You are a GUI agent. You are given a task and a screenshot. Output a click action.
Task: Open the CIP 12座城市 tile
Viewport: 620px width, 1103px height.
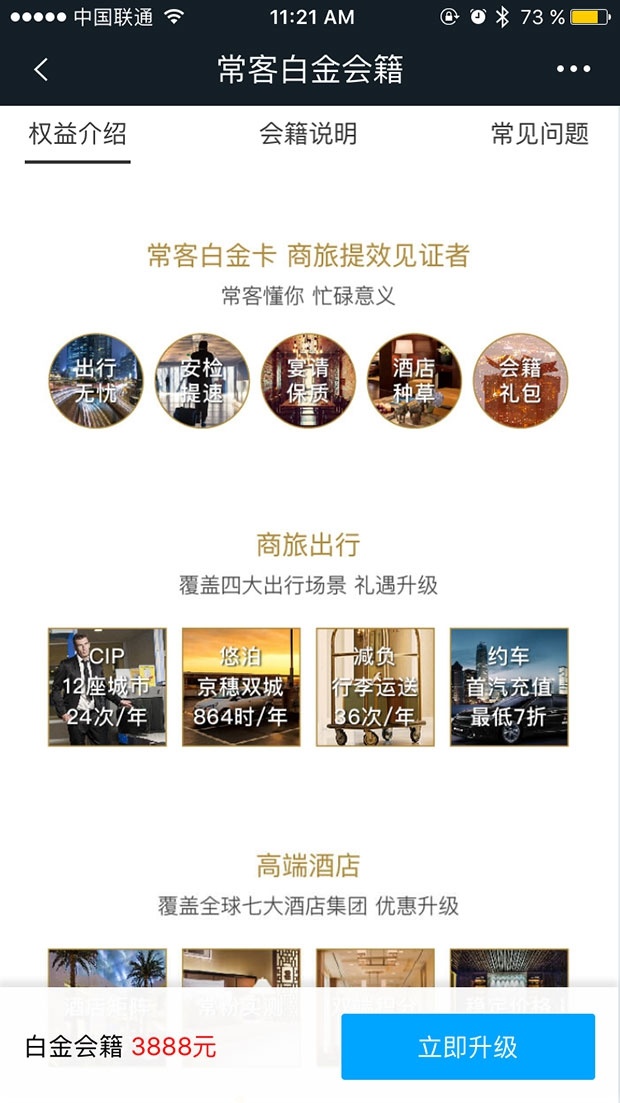click(x=107, y=687)
